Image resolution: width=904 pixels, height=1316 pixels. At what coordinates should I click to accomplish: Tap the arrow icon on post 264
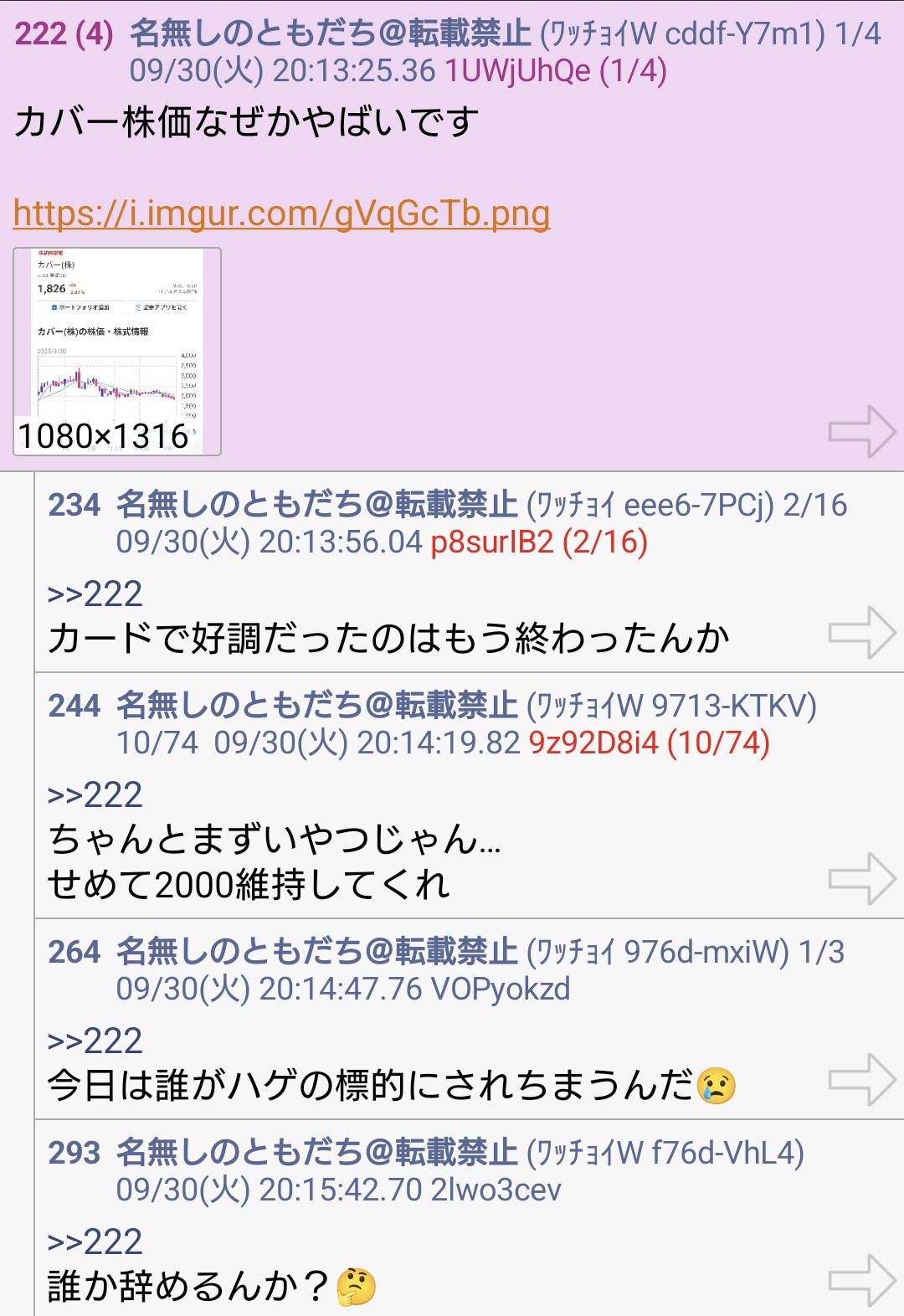tap(861, 1080)
